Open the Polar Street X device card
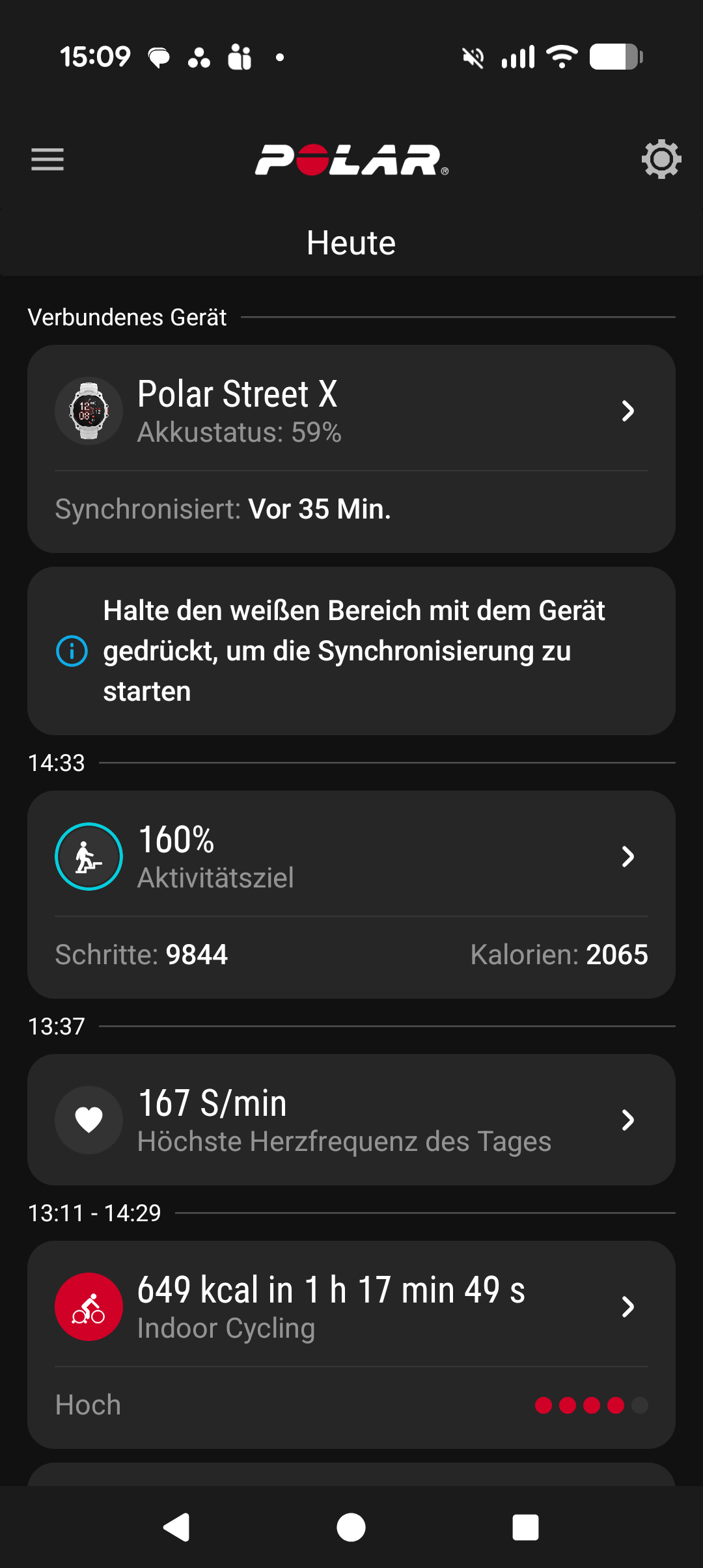Viewport: 703px width, 1568px height. click(x=351, y=411)
